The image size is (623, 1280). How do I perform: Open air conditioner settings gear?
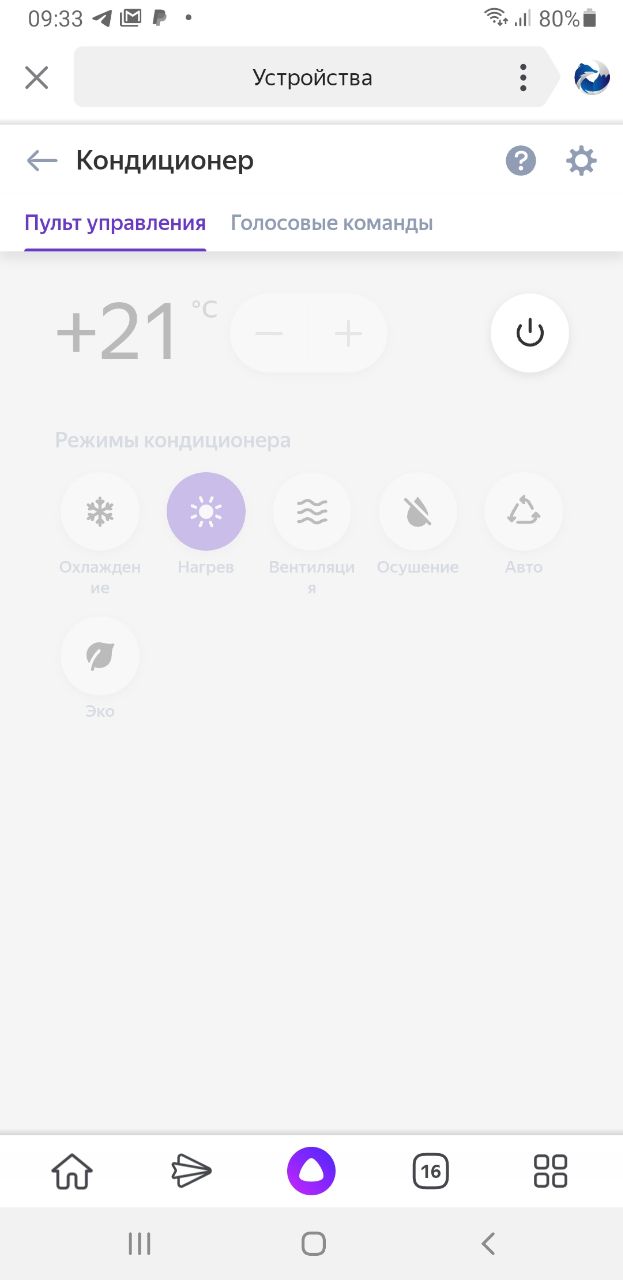[x=581, y=161]
